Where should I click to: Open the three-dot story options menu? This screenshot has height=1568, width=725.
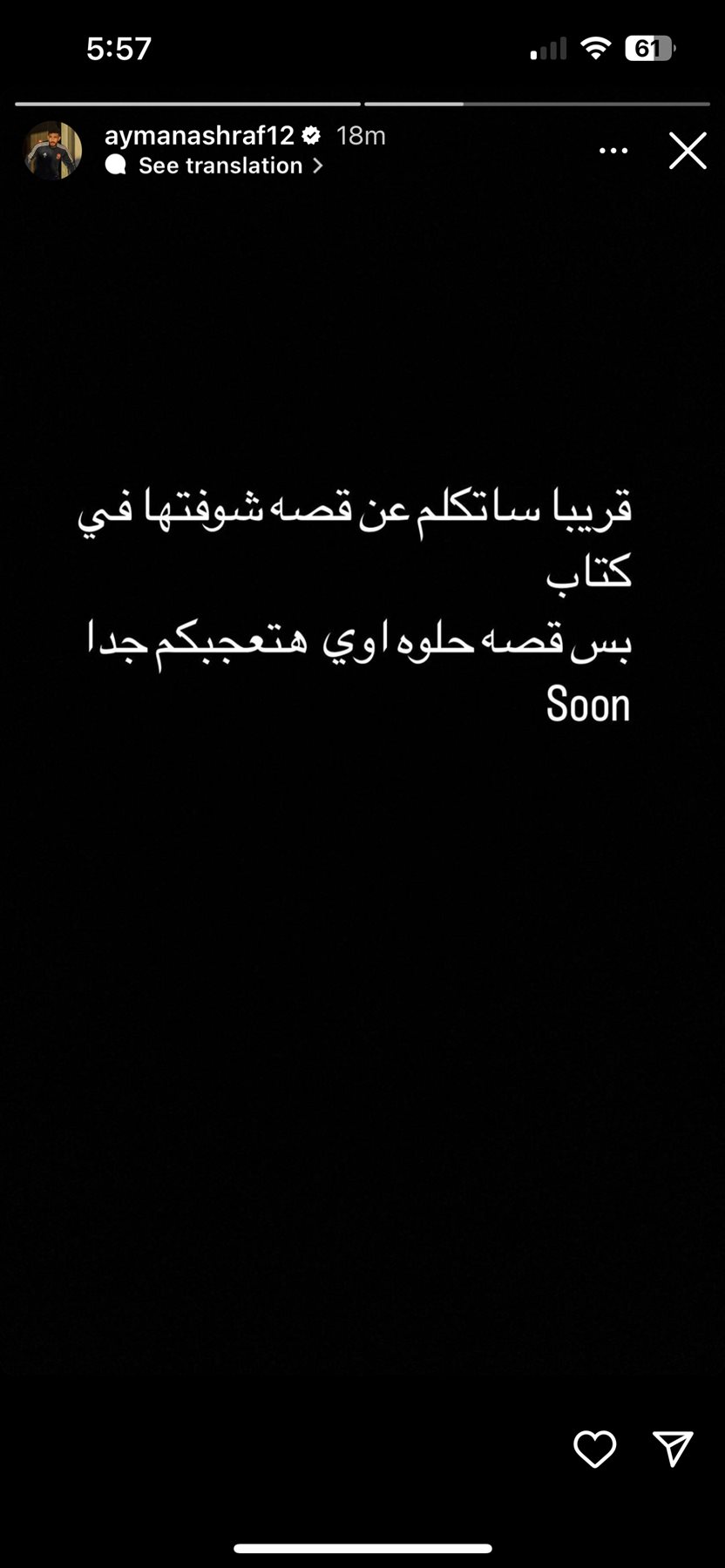pos(613,151)
